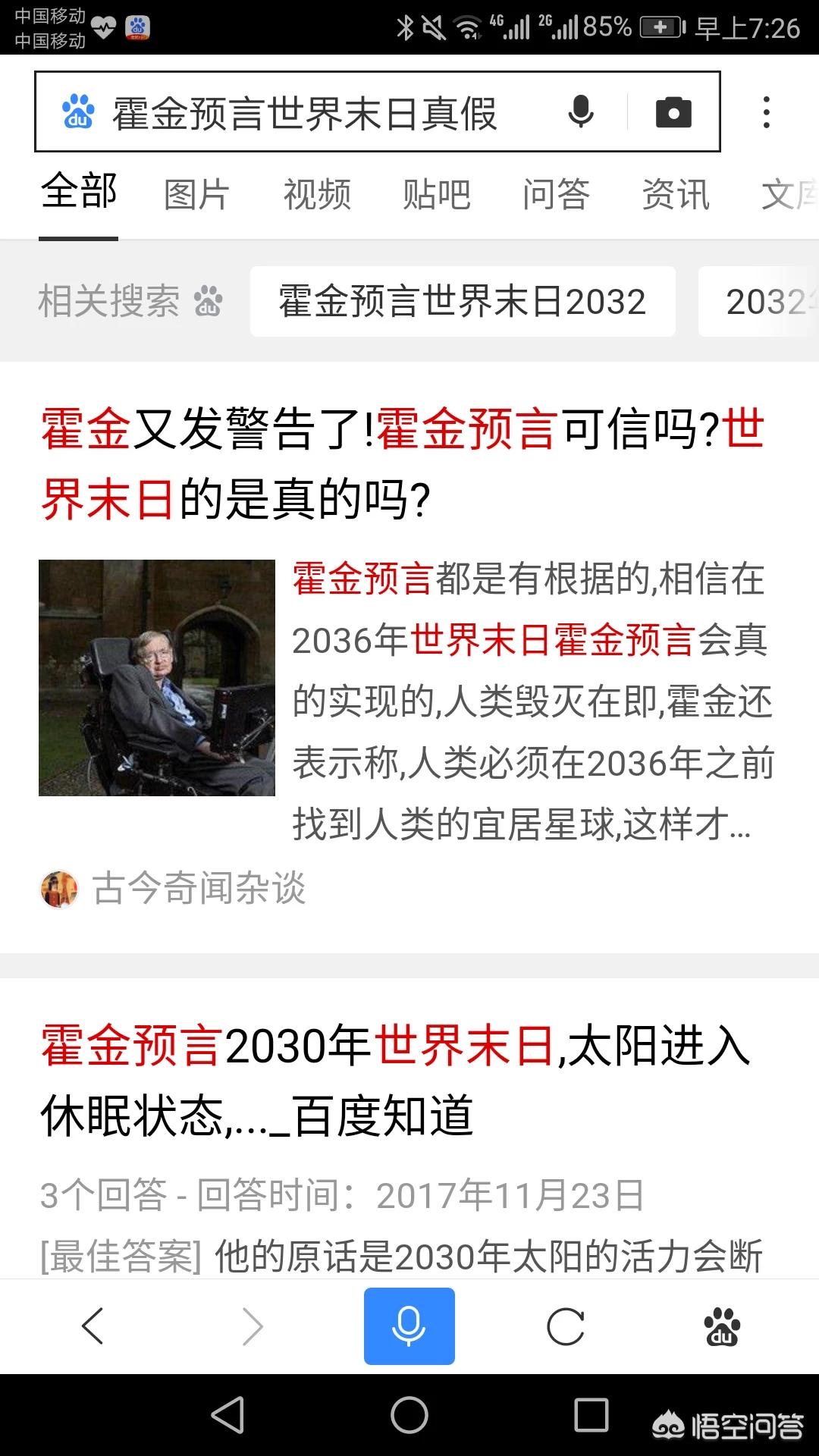Tap the Baidu logo inside the search bar

(75, 111)
